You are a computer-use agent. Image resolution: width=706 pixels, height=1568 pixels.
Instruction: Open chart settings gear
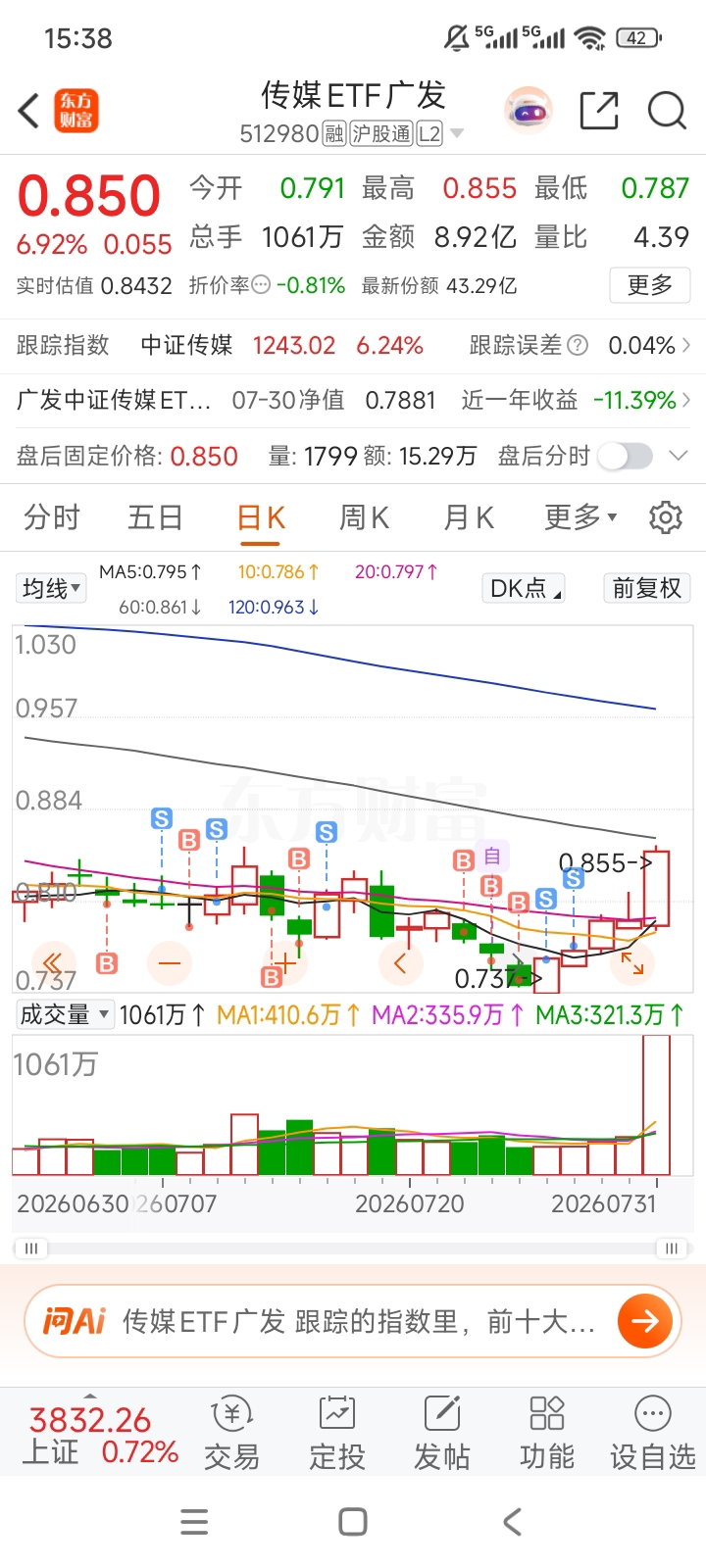pyautogui.click(x=666, y=516)
